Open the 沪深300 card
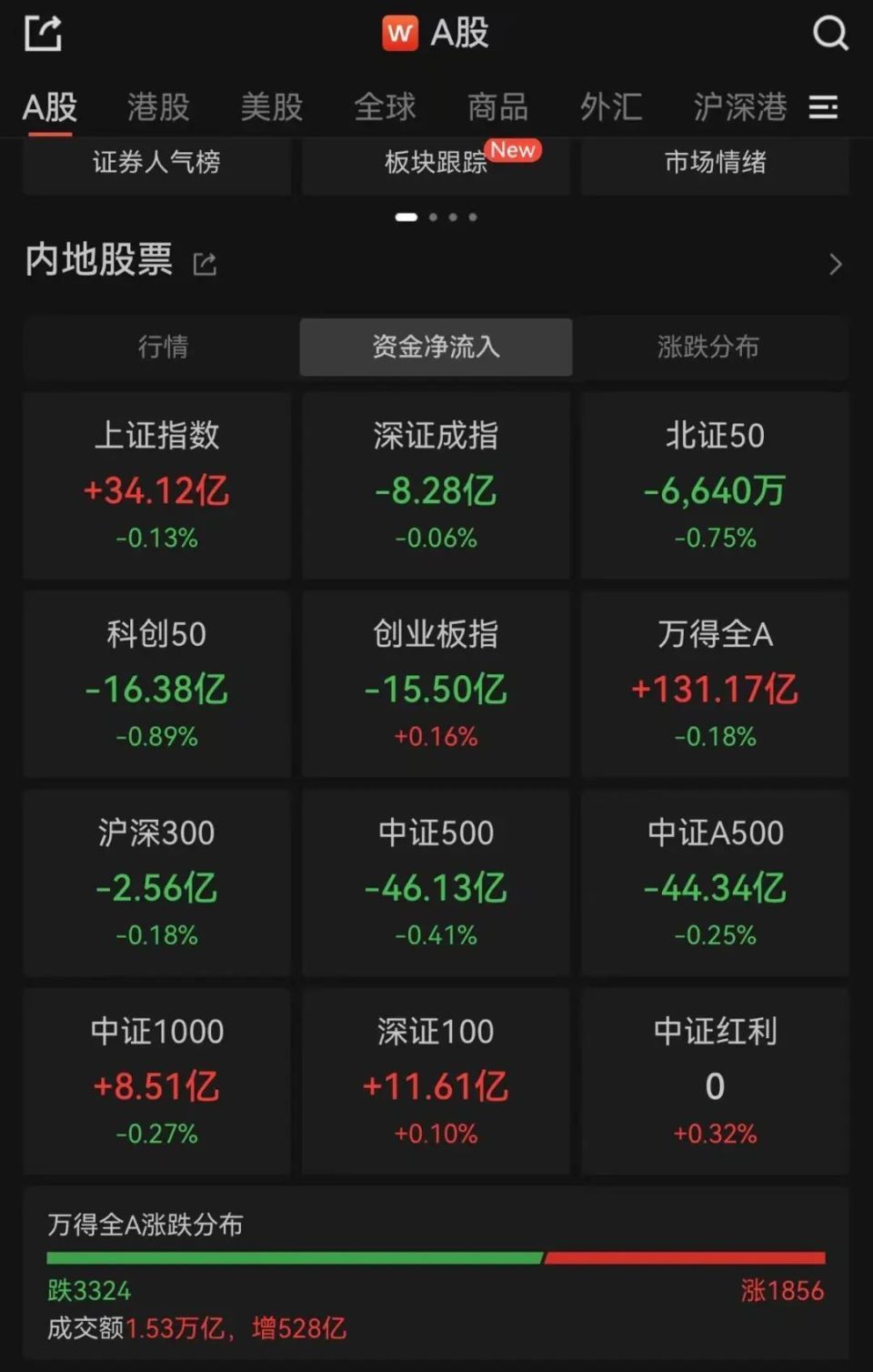Screen dimensions: 873x1372 [156, 883]
